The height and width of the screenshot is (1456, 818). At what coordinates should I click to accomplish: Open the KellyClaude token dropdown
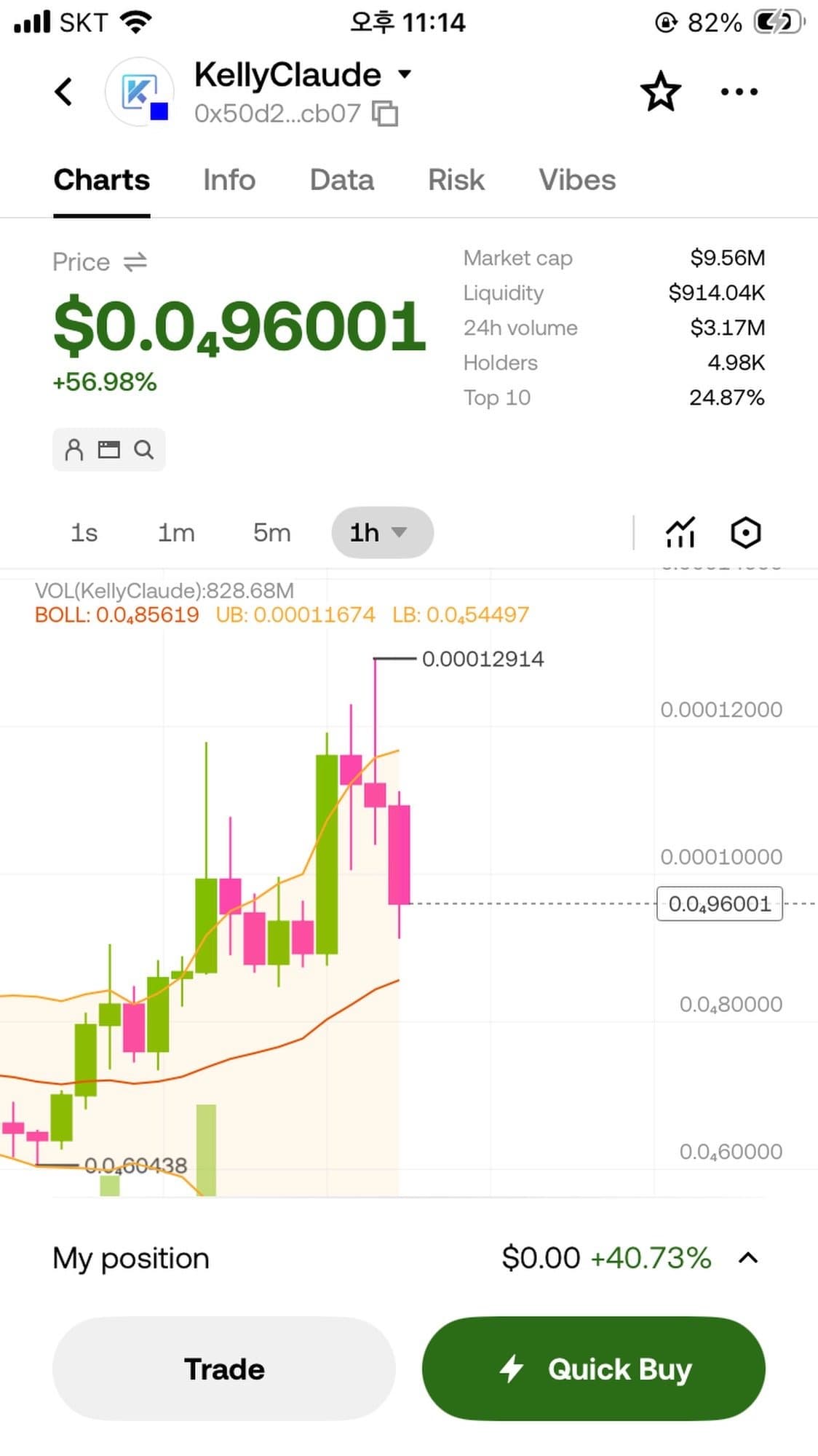[x=405, y=74]
